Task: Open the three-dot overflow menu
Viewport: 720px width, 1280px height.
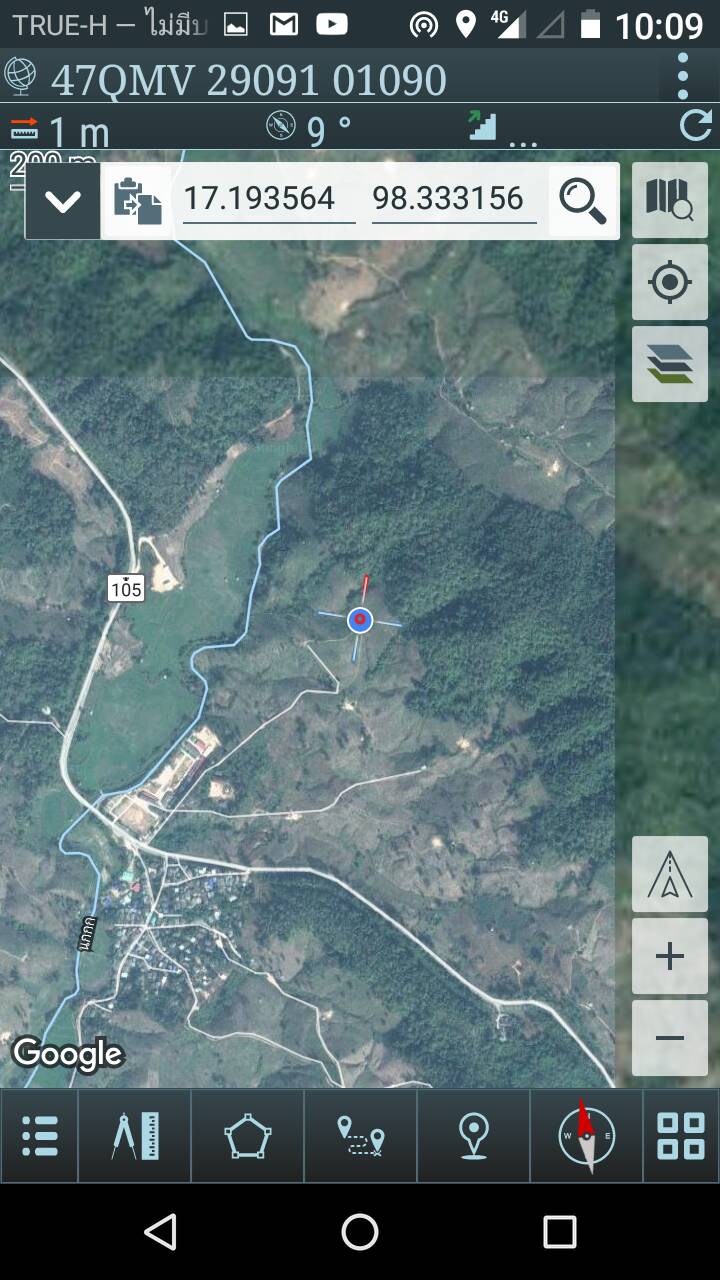Action: click(683, 76)
